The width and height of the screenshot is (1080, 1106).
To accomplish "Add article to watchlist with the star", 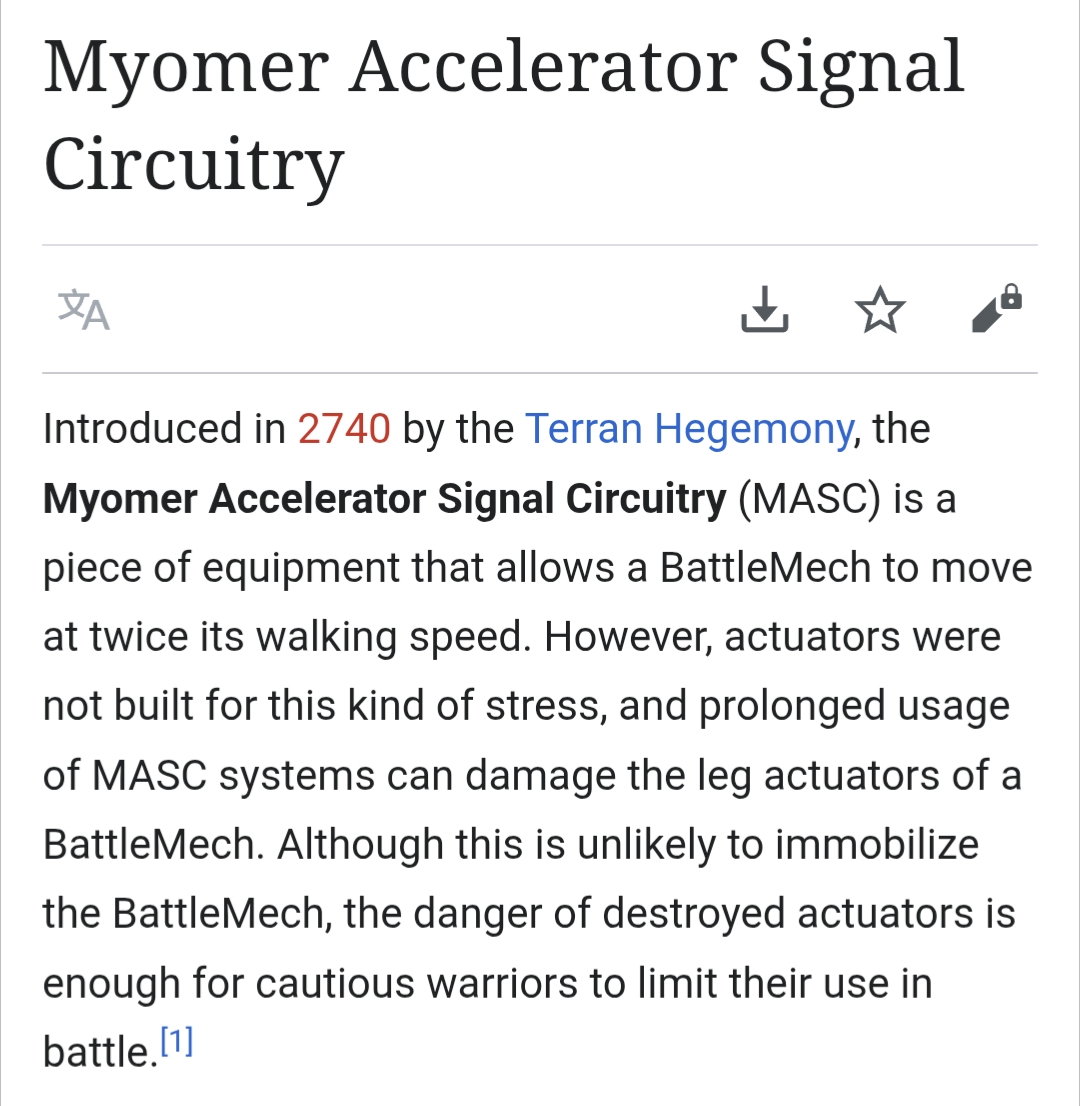I will pos(880,310).
